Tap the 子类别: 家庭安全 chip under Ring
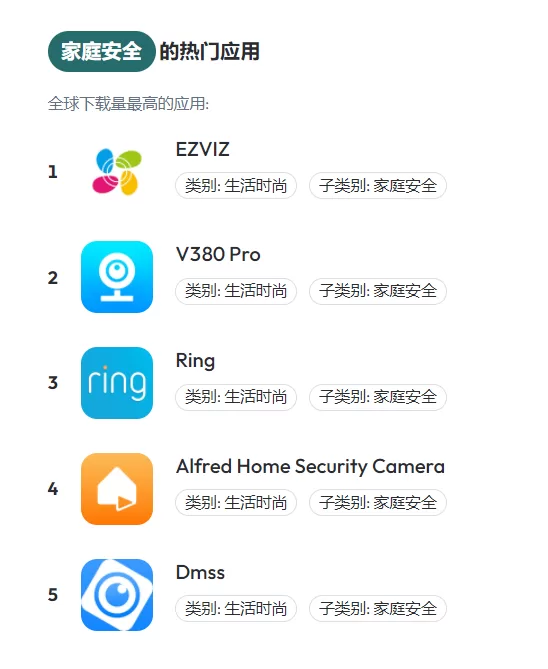 (378, 397)
